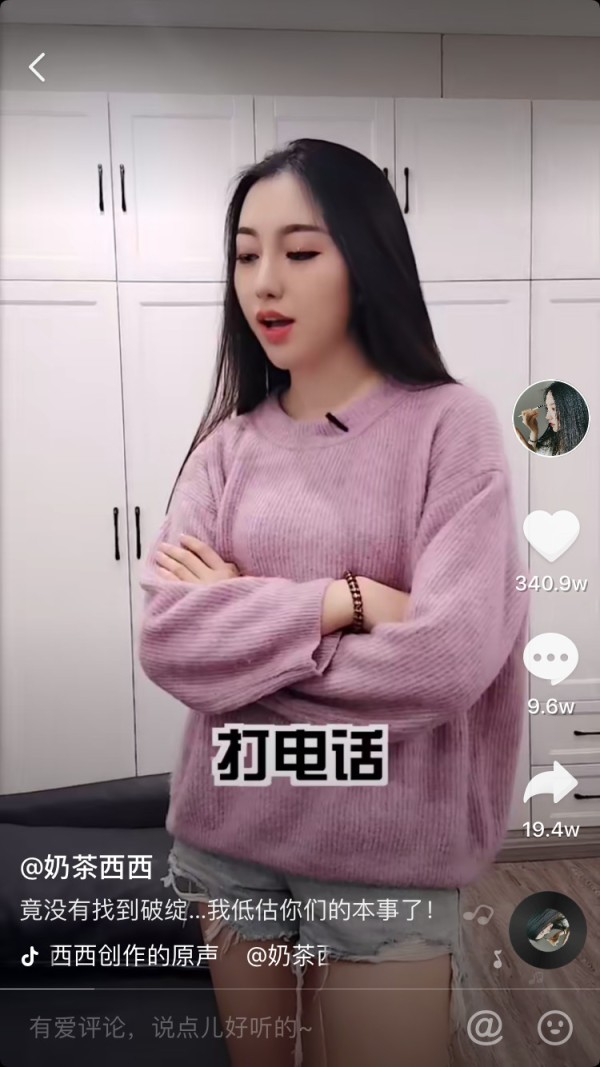Mention someone with the @ icon
Image resolution: width=600 pixels, height=1067 pixels.
[485, 1027]
